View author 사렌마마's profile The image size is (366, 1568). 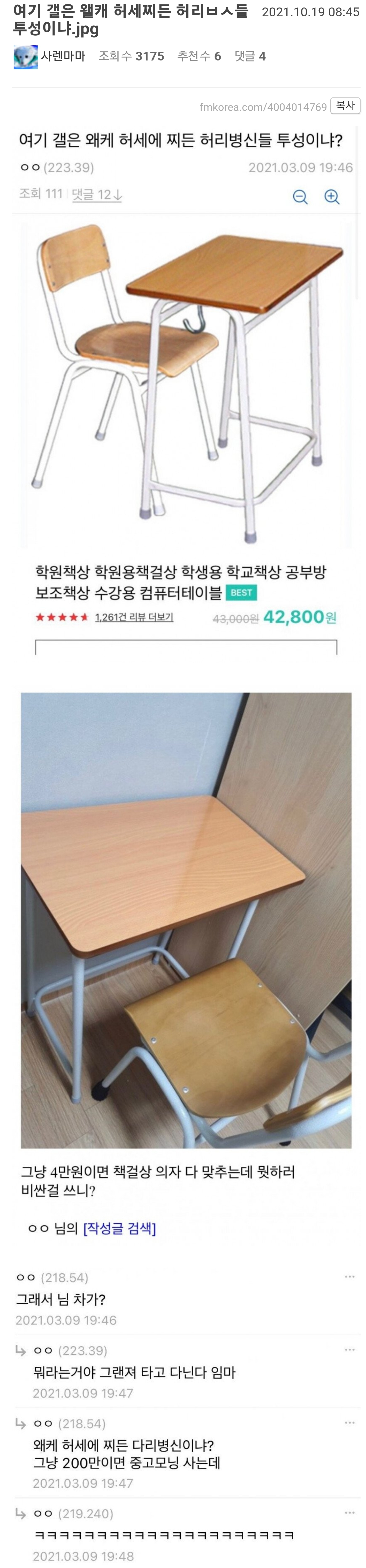click(x=63, y=57)
